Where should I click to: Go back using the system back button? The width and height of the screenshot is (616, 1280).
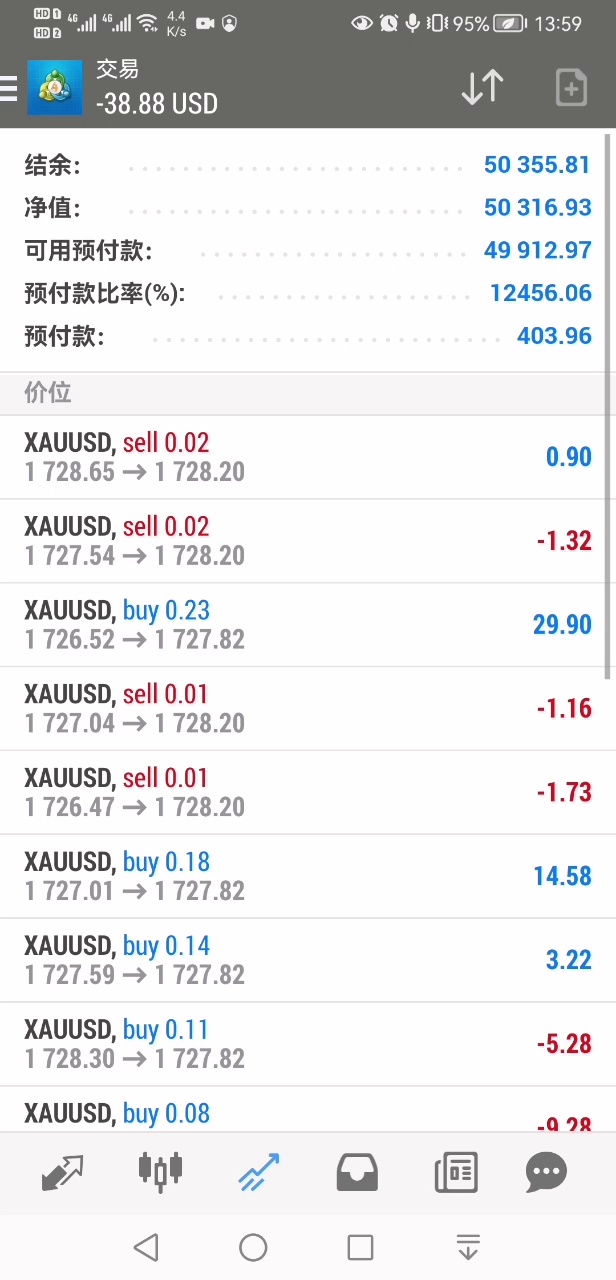146,1247
